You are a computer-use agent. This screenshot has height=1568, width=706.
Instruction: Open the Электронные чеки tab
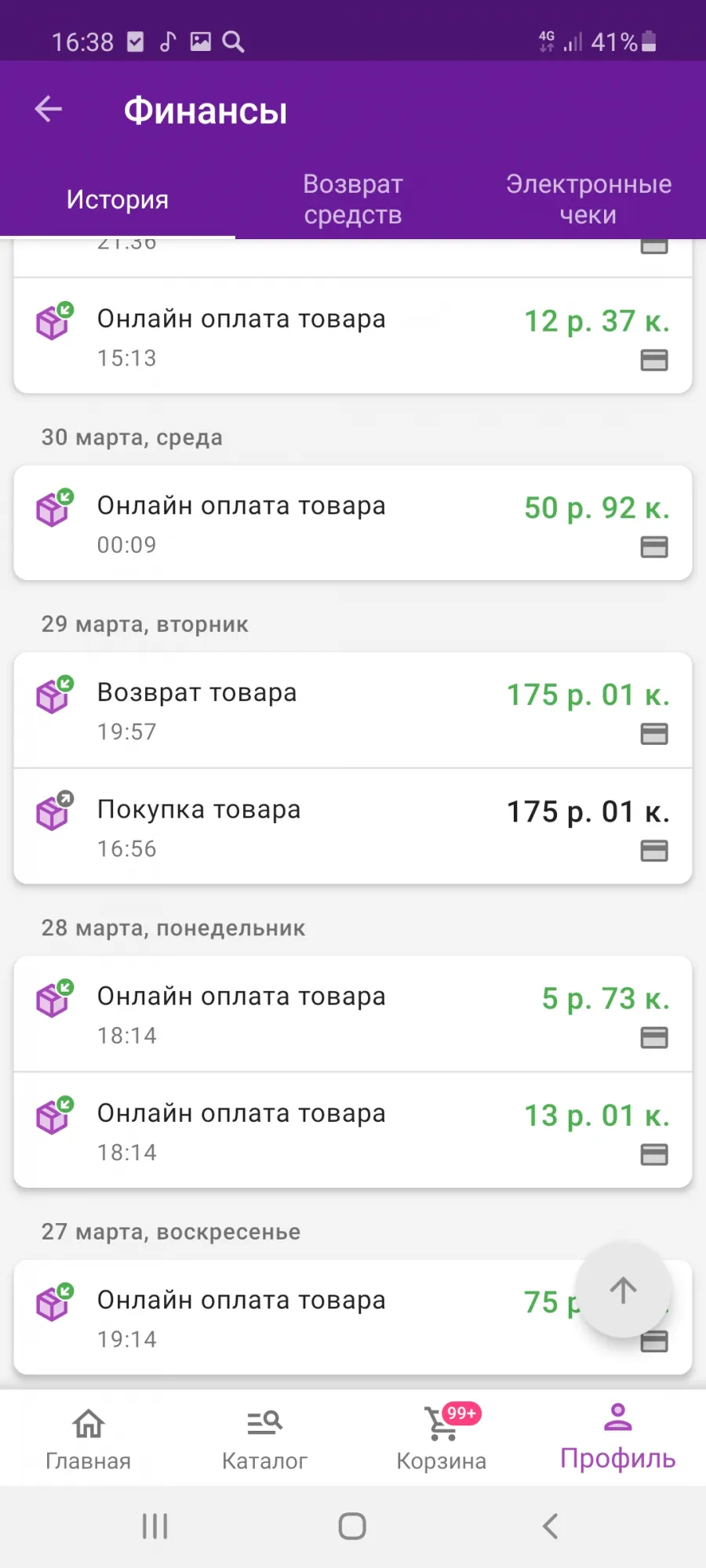click(588, 199)
